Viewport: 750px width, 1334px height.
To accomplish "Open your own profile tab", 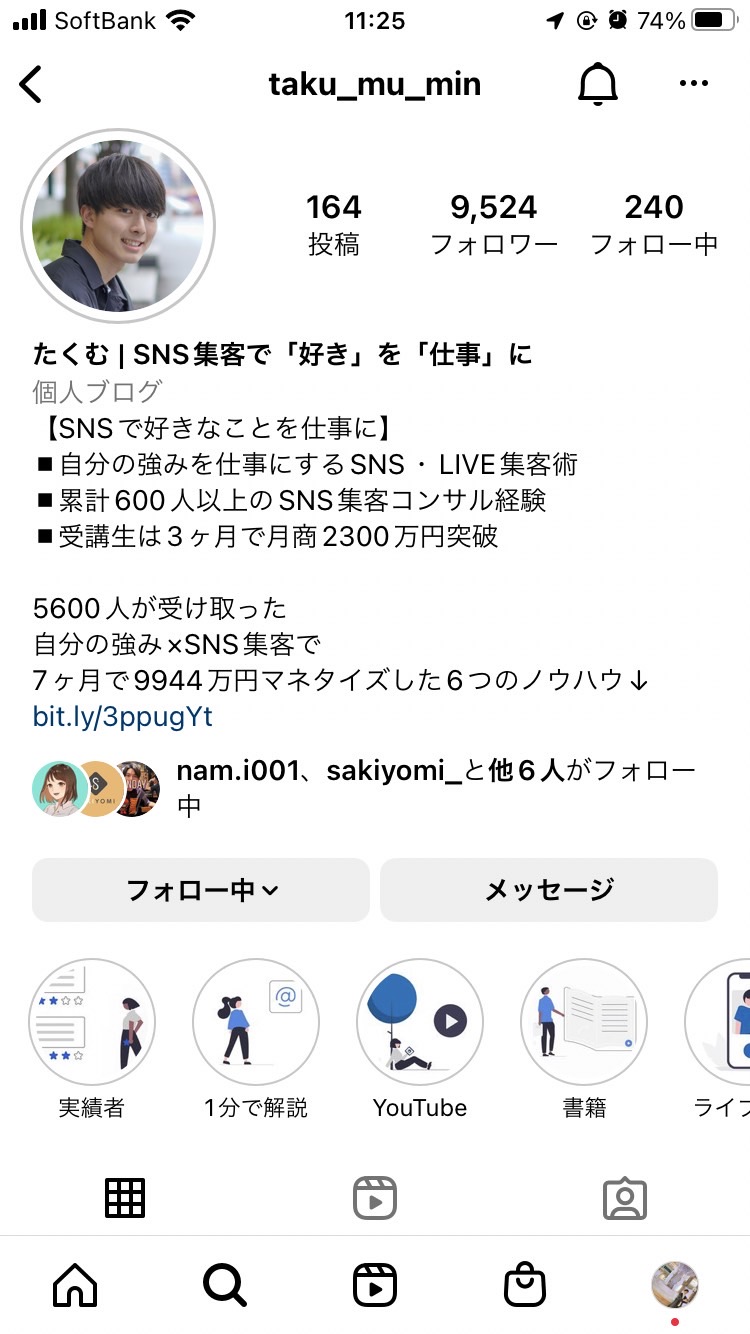I will pyautogui.click(x=675, y=1284).
